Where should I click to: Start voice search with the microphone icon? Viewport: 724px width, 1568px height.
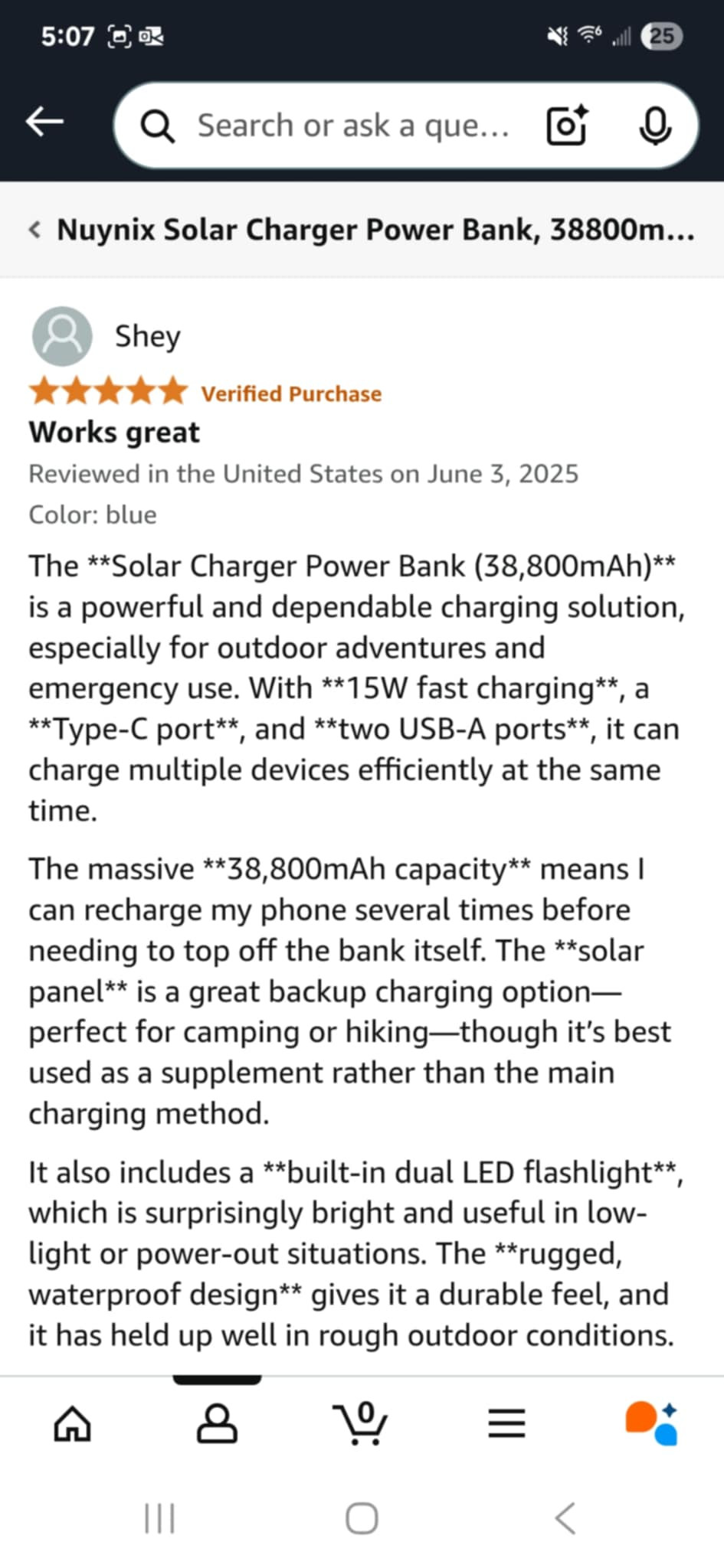pyautogui.click(x=656, y=126)
